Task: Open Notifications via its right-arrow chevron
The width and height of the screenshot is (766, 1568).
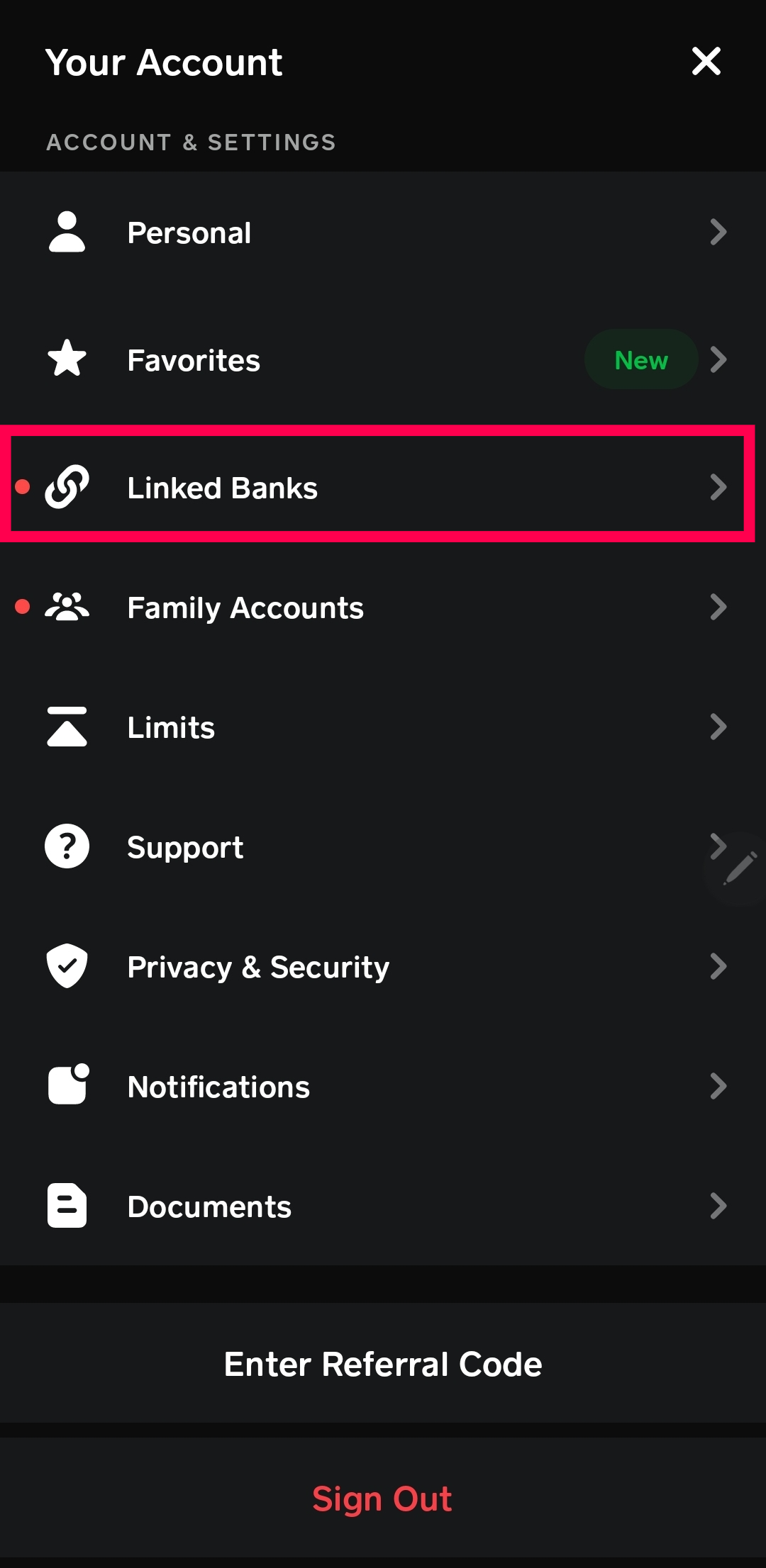Action: tap(719, 1086)
